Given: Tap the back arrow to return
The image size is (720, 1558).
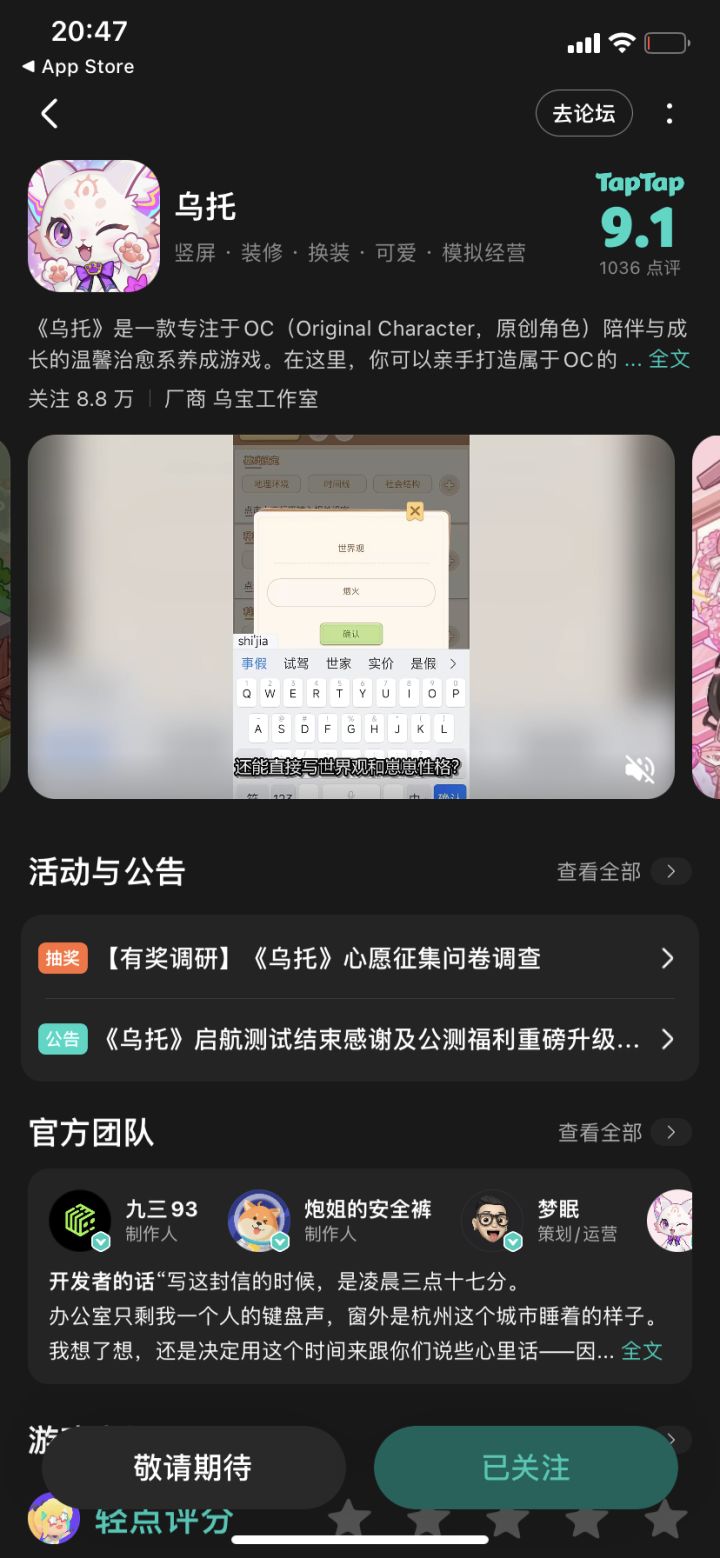Looking at the screenshot, I should pos(50,113).
